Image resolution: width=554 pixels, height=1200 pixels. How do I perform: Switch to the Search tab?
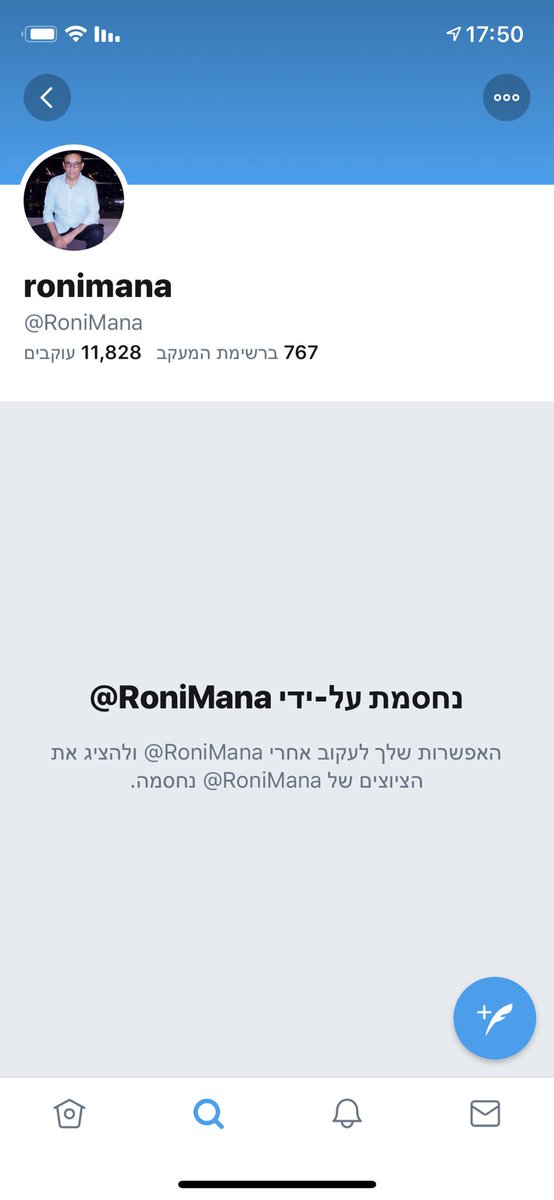click(x=208, y=1113)
